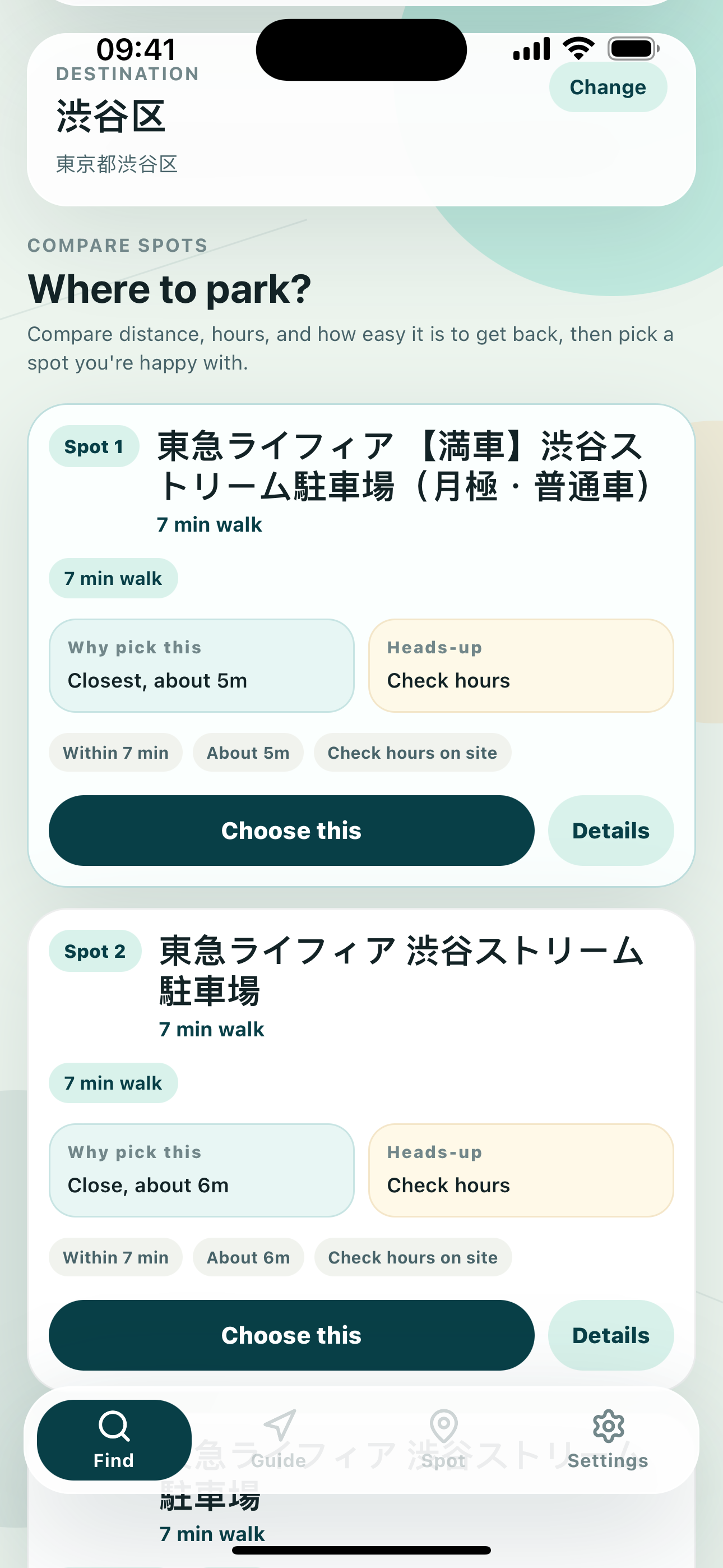This screenshot has height=1568, width=723.
Task: Choose Spot 1 parking
Action: [291, 830]
